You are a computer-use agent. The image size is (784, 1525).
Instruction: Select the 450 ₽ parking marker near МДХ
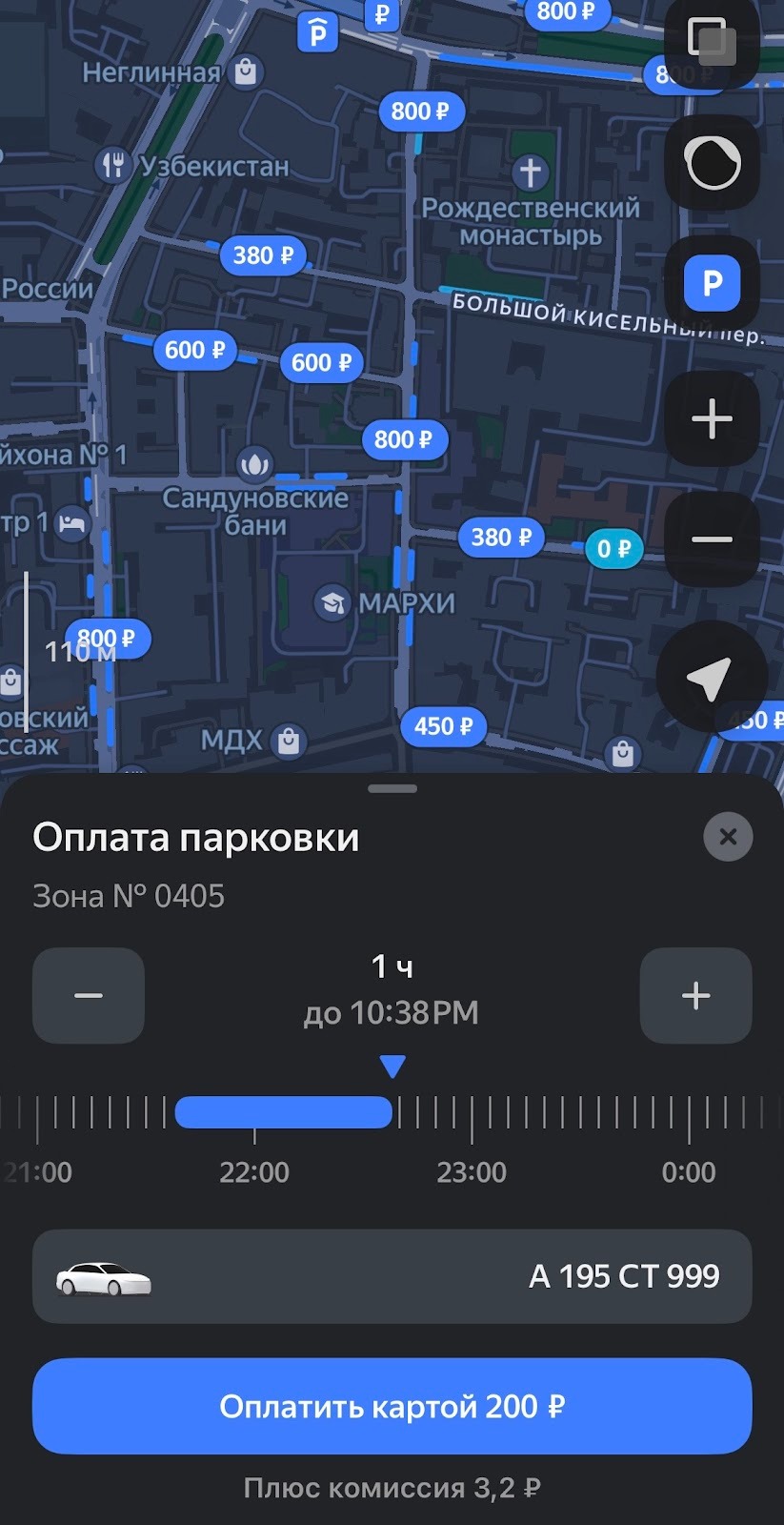pyautogui.click(x=444, y=726)
